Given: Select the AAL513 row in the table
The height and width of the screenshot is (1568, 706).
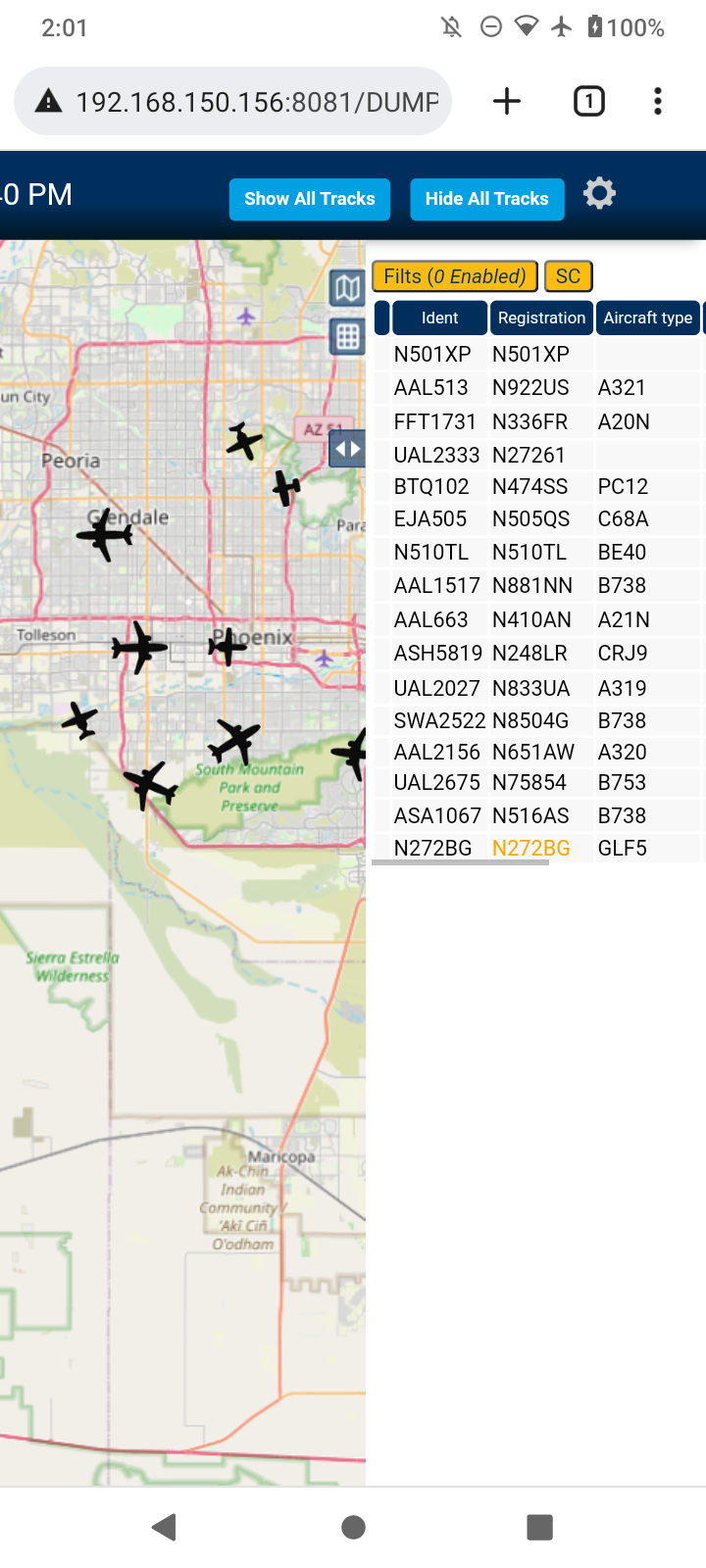Looking at the screenshot, I should tap(537, 388).
